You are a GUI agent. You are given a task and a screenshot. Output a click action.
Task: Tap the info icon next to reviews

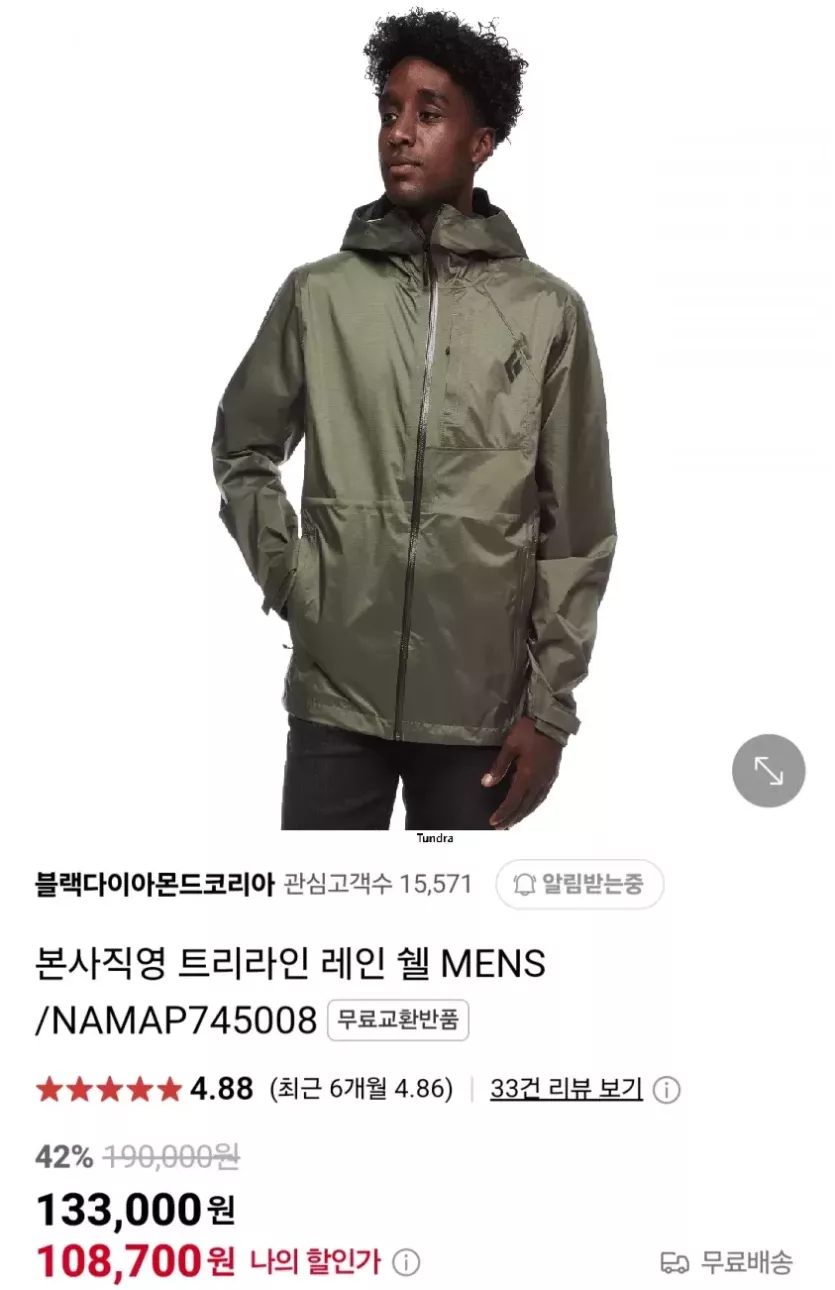coord(667,1090)
